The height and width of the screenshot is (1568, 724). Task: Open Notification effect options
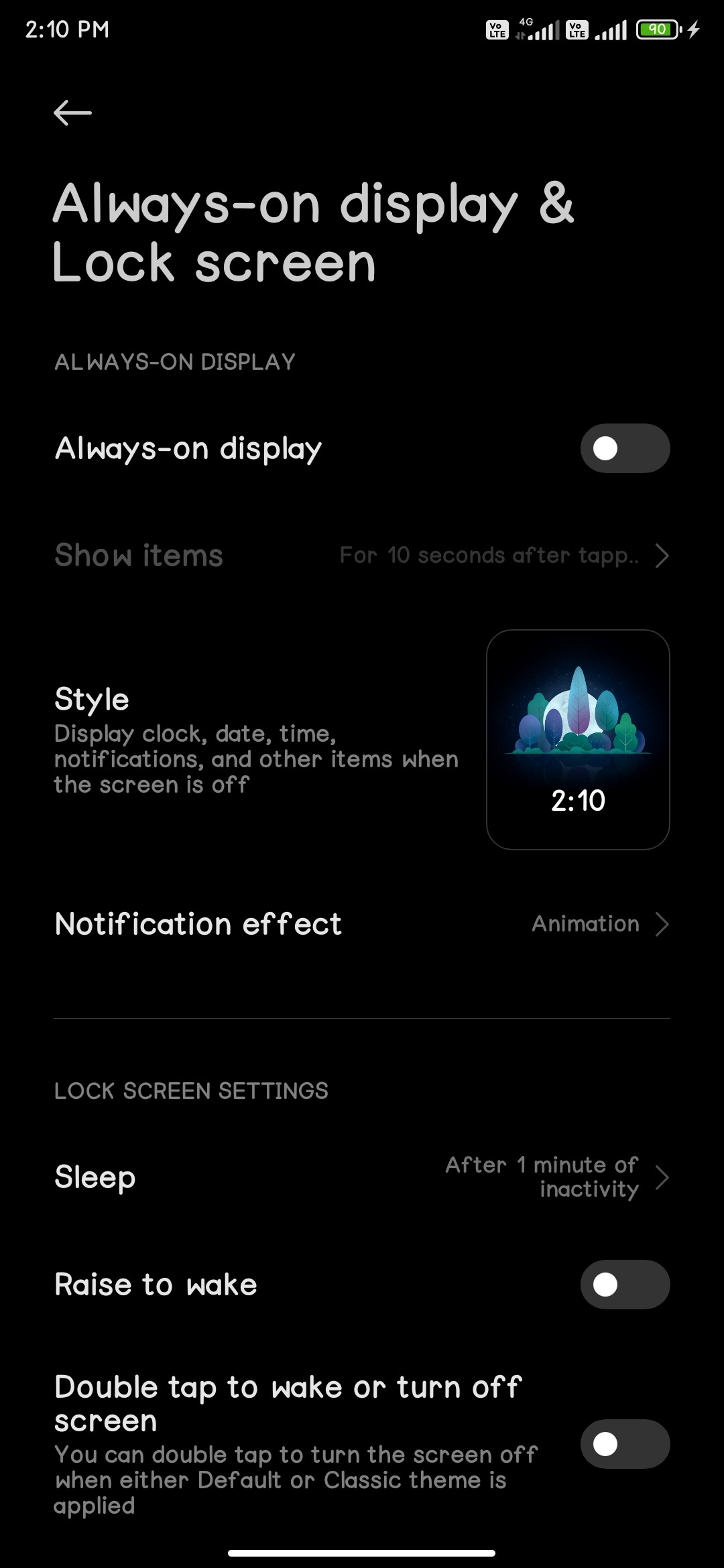click(362, 924)
